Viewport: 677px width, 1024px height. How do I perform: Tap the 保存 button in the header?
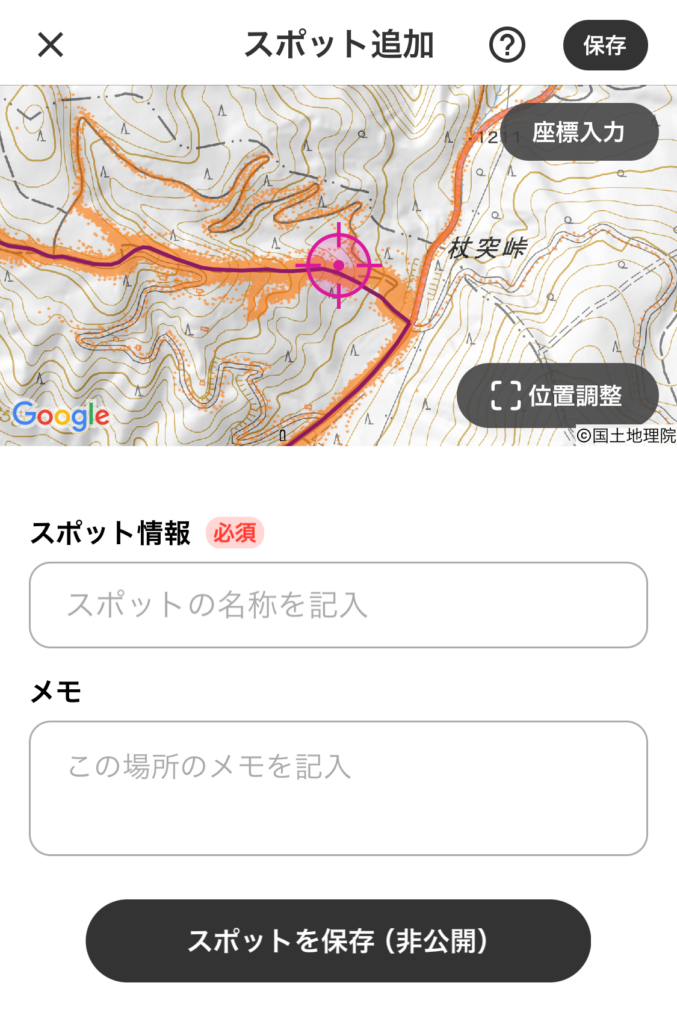[605, 45]
